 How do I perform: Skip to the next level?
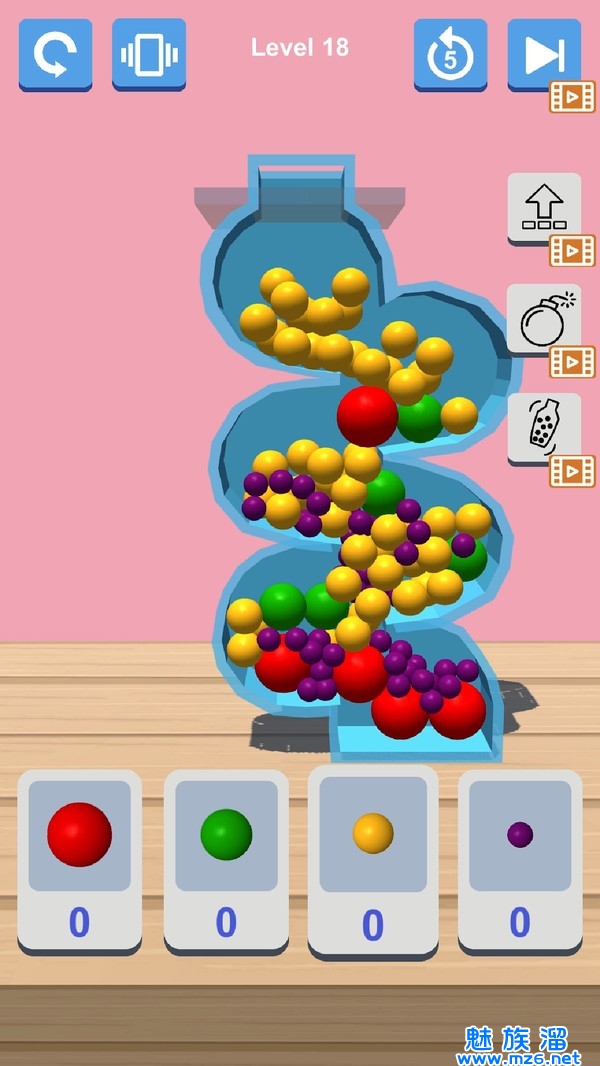click(543, 54)
